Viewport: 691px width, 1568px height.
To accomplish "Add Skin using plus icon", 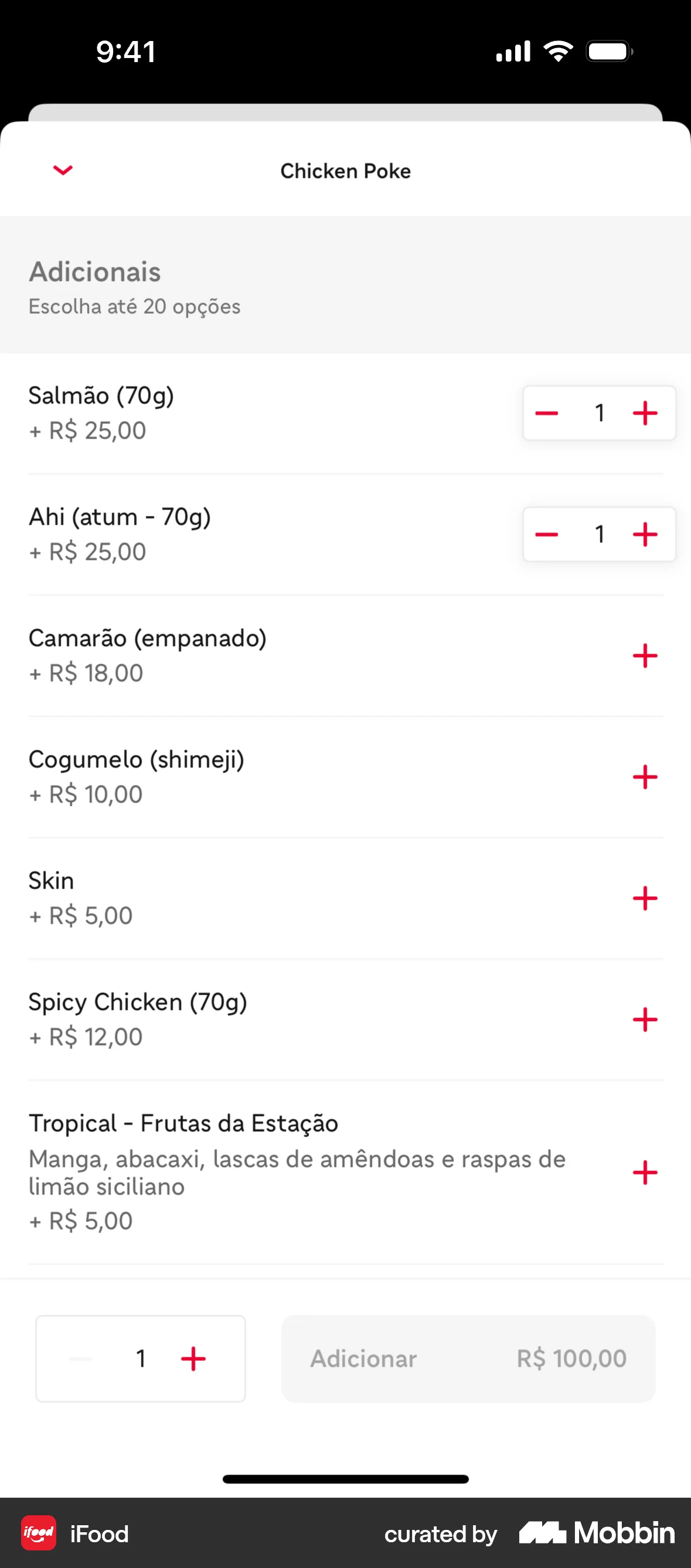I will click(x=645, y=898).
